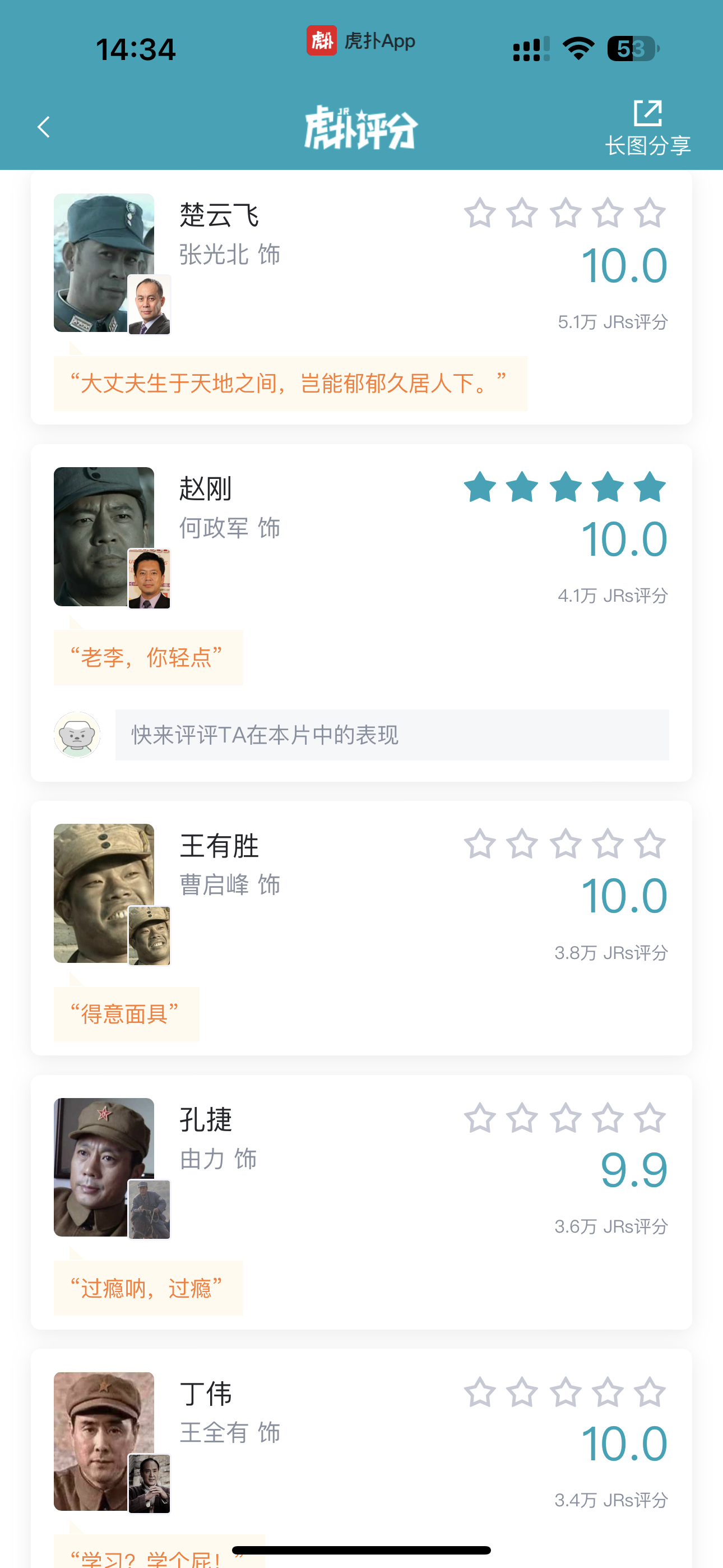Open 丁伟 character card
Viewport: 723px width, 1568px height.
(206, 1394)
